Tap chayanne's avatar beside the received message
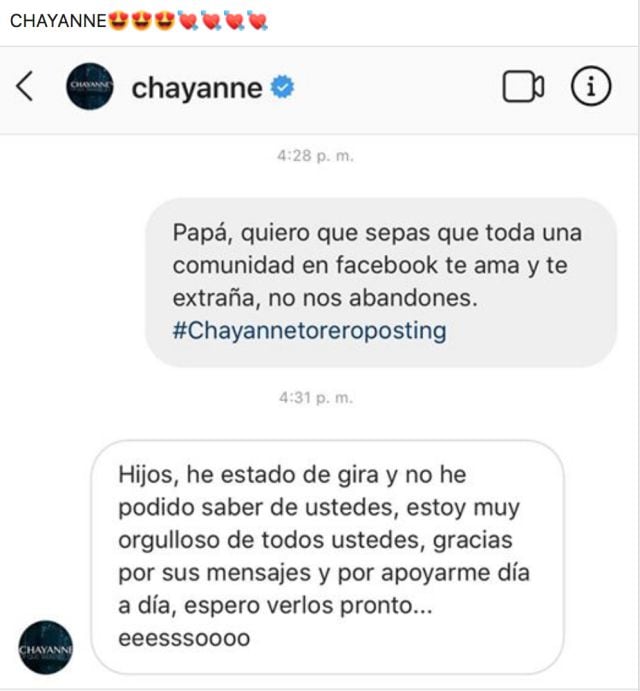Image resolution: width=640 pixels, height=691 pixels. pyautogui.click(x=46, y=647)
